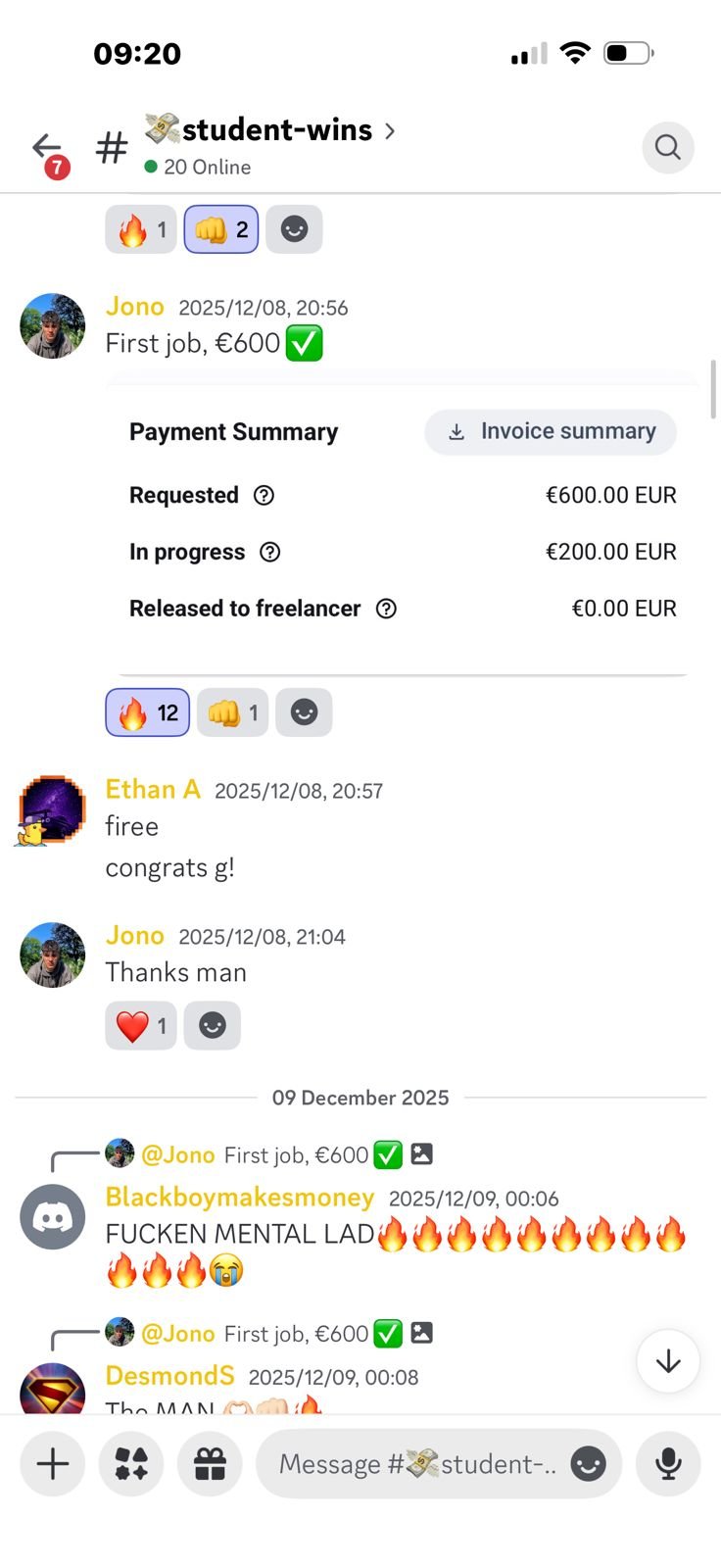Screen dimensions: 721x1568
Task: Open Ethan A's profile avatar
Action: click(53, 809)
